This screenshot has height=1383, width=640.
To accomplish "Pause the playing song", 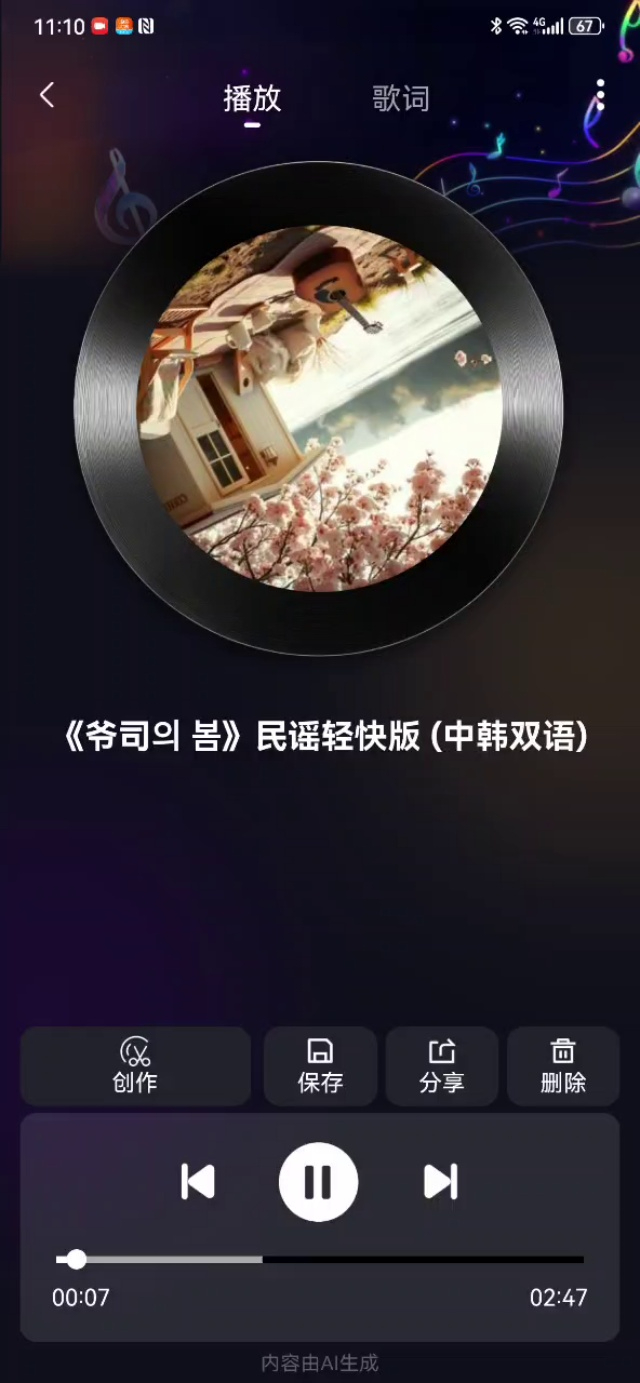I will click(318, 1181).
